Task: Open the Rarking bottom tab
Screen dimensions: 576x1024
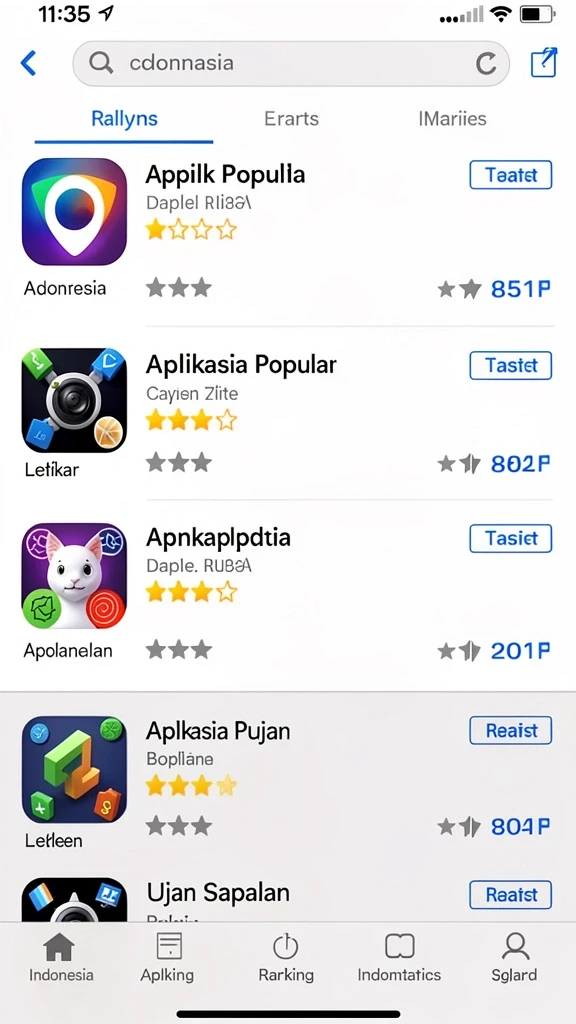Action: (286, 957)
